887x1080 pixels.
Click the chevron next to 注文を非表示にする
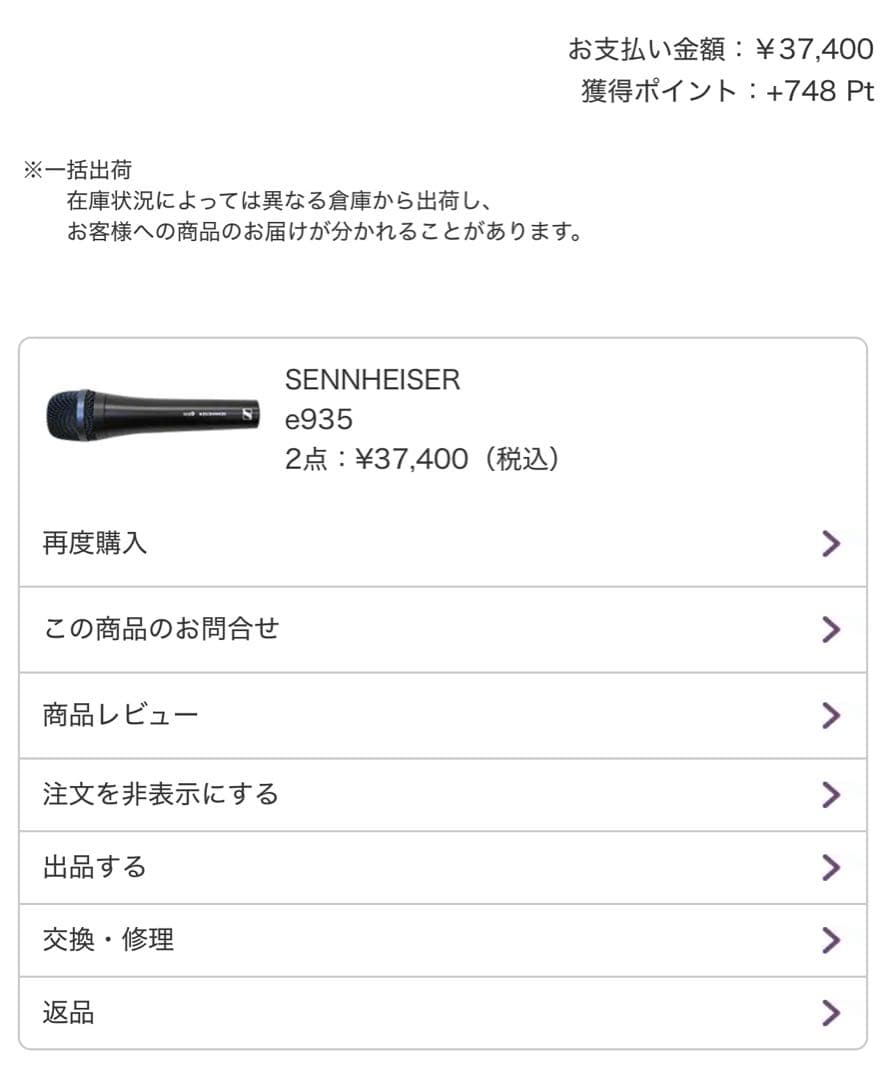(x=830, y=795)
